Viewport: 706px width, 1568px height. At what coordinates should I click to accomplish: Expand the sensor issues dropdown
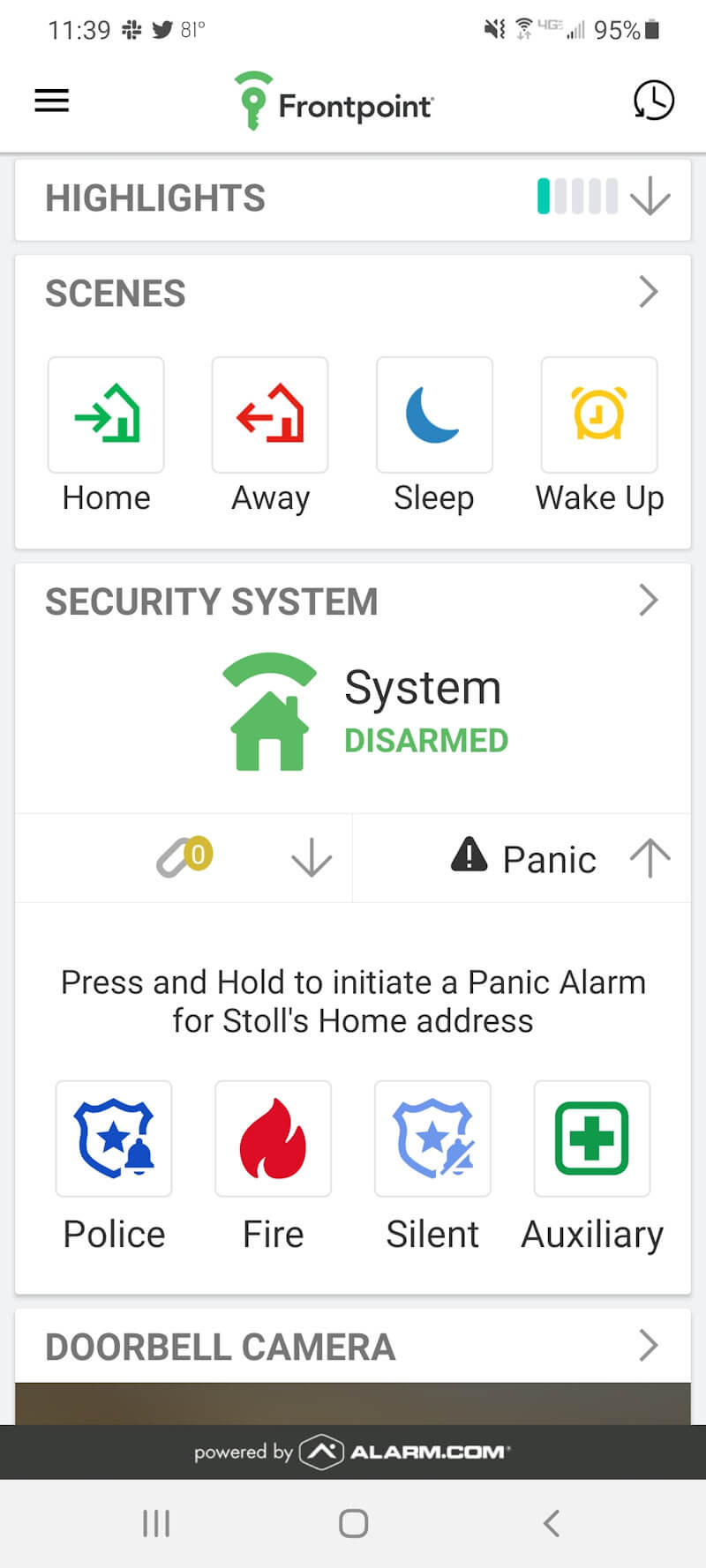pos(311,857)
